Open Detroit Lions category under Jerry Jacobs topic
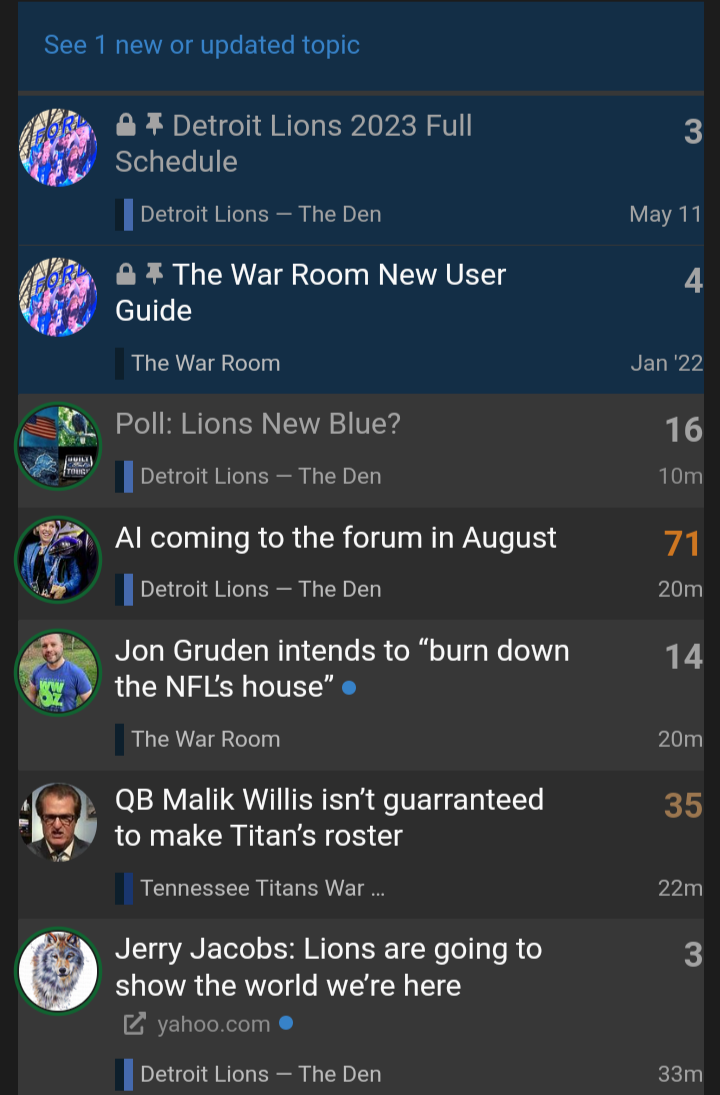Screen dimensions: 720x1095 (x=259, y=1074)
